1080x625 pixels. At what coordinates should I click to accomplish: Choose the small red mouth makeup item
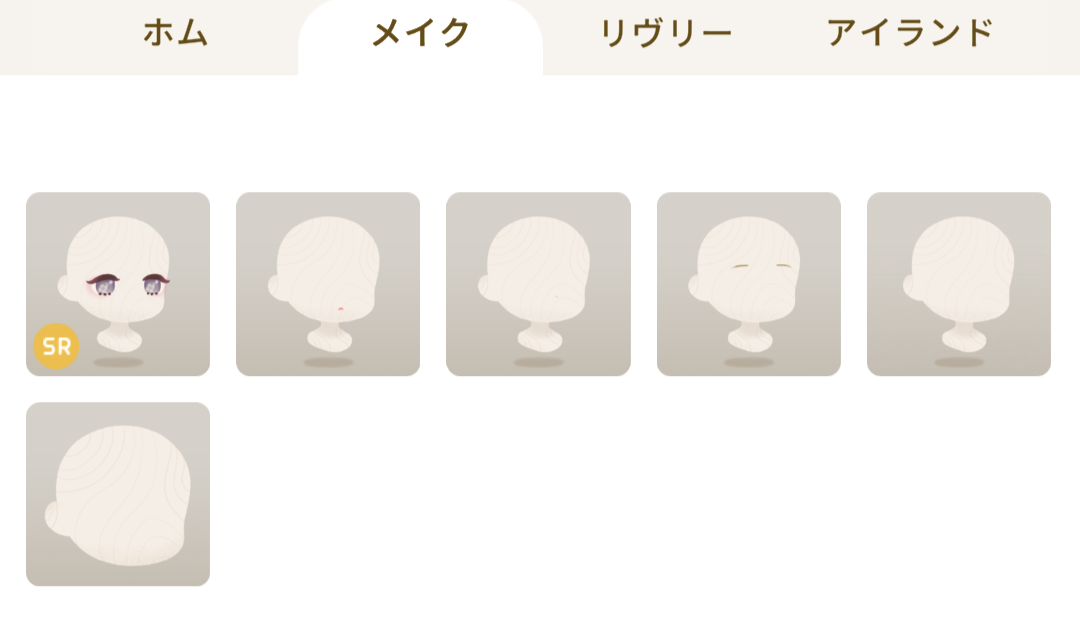(x=328, y=284)
